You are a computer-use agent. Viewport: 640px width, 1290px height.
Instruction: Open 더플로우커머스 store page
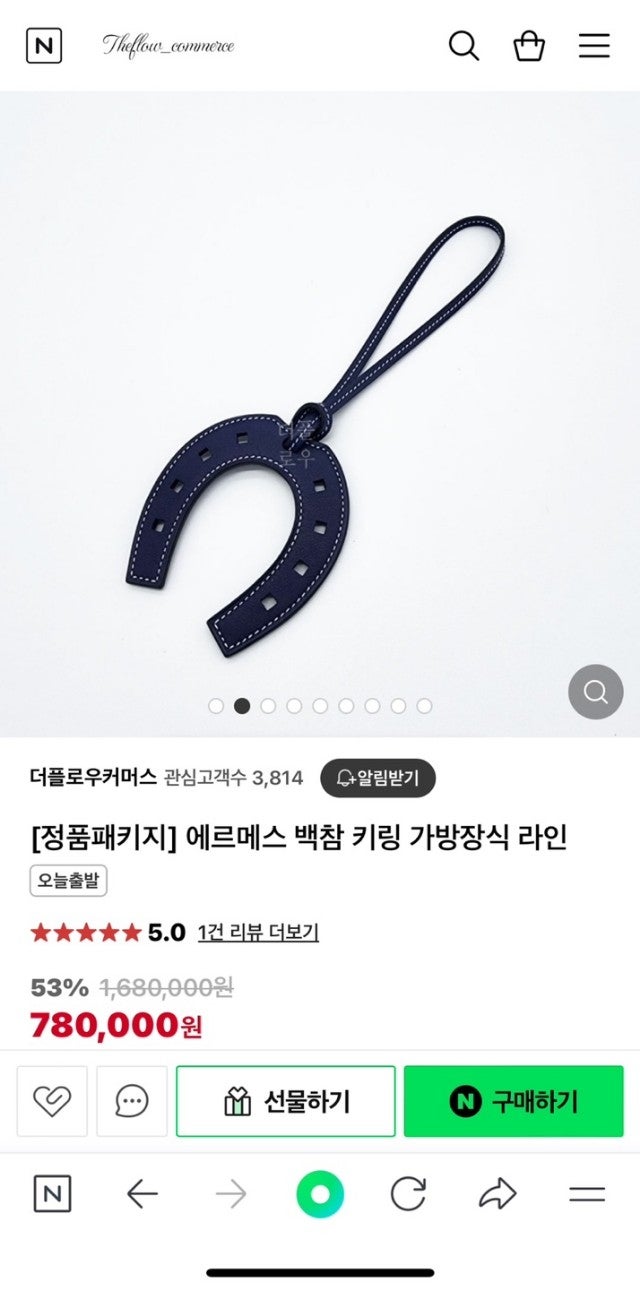coord(93,777)
